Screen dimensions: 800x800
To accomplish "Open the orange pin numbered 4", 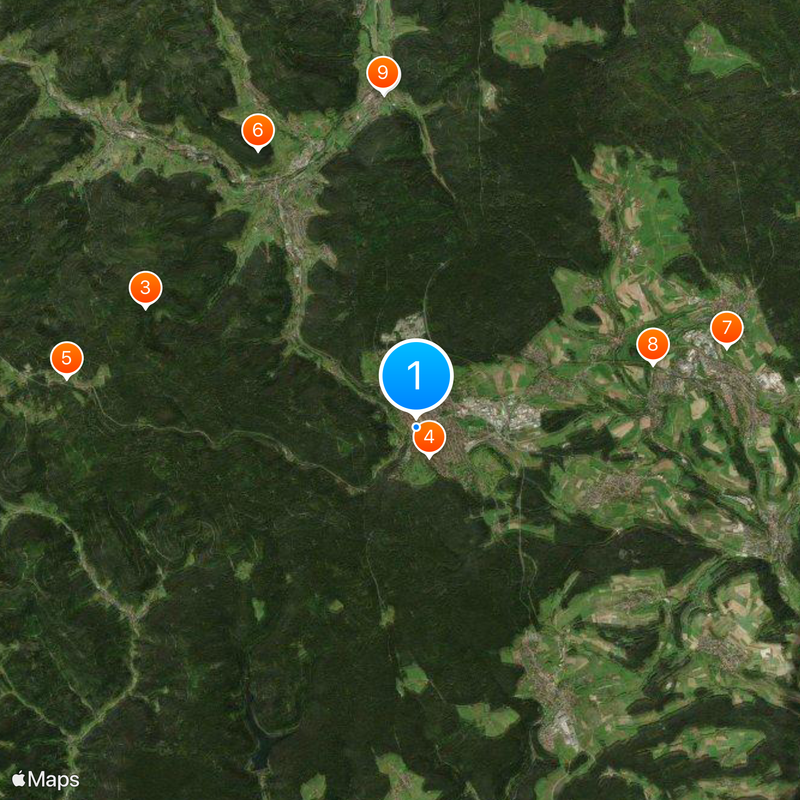I will coord(430,437).
